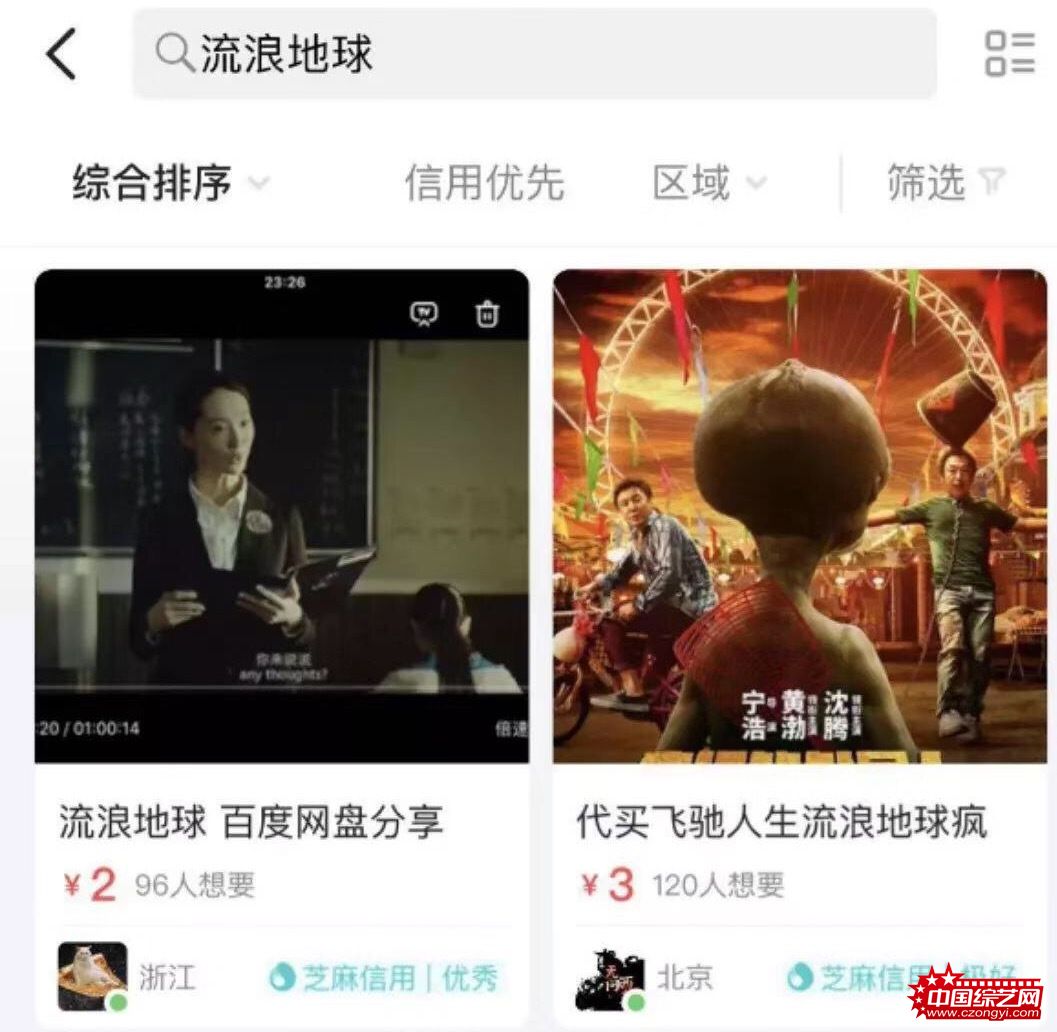
Task: View the 浙江 seller's avatar profile
Action: 92,976
